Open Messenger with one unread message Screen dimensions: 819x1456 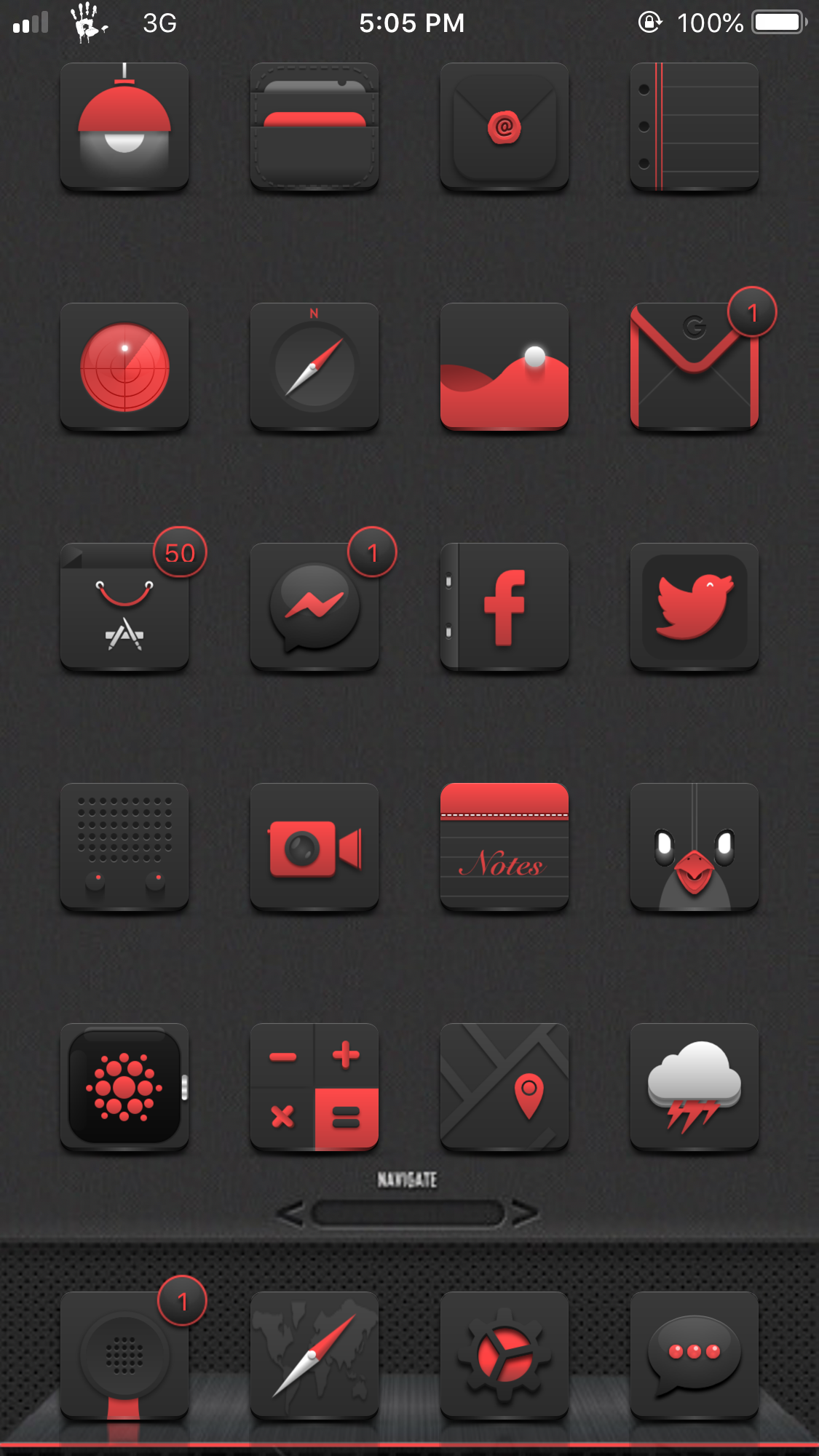[x=314, y=606]
